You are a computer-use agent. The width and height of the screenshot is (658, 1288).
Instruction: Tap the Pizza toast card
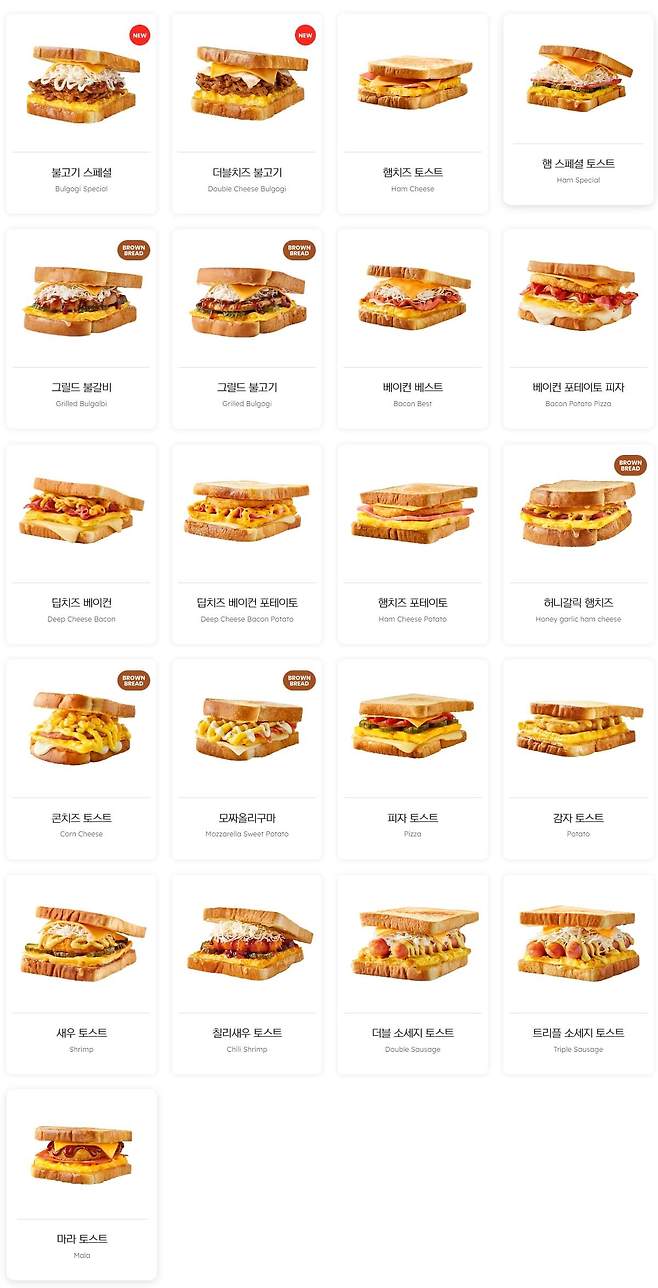point(413,758)
